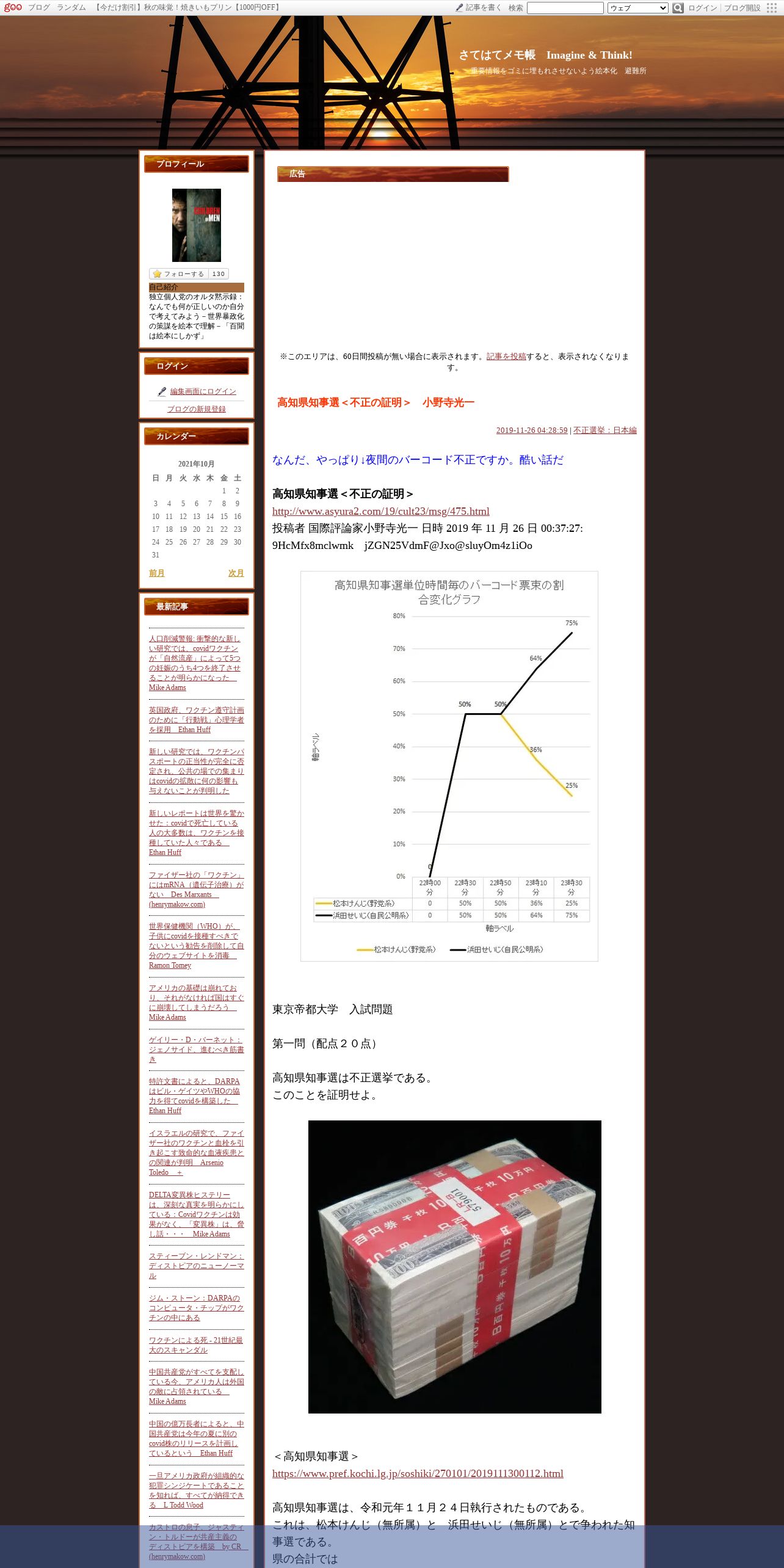This screenshot has height=1568, width=784.
Task: Open 記事を投稿 link in ad notice
Action: pyautogui.click(x=506, y=357)
